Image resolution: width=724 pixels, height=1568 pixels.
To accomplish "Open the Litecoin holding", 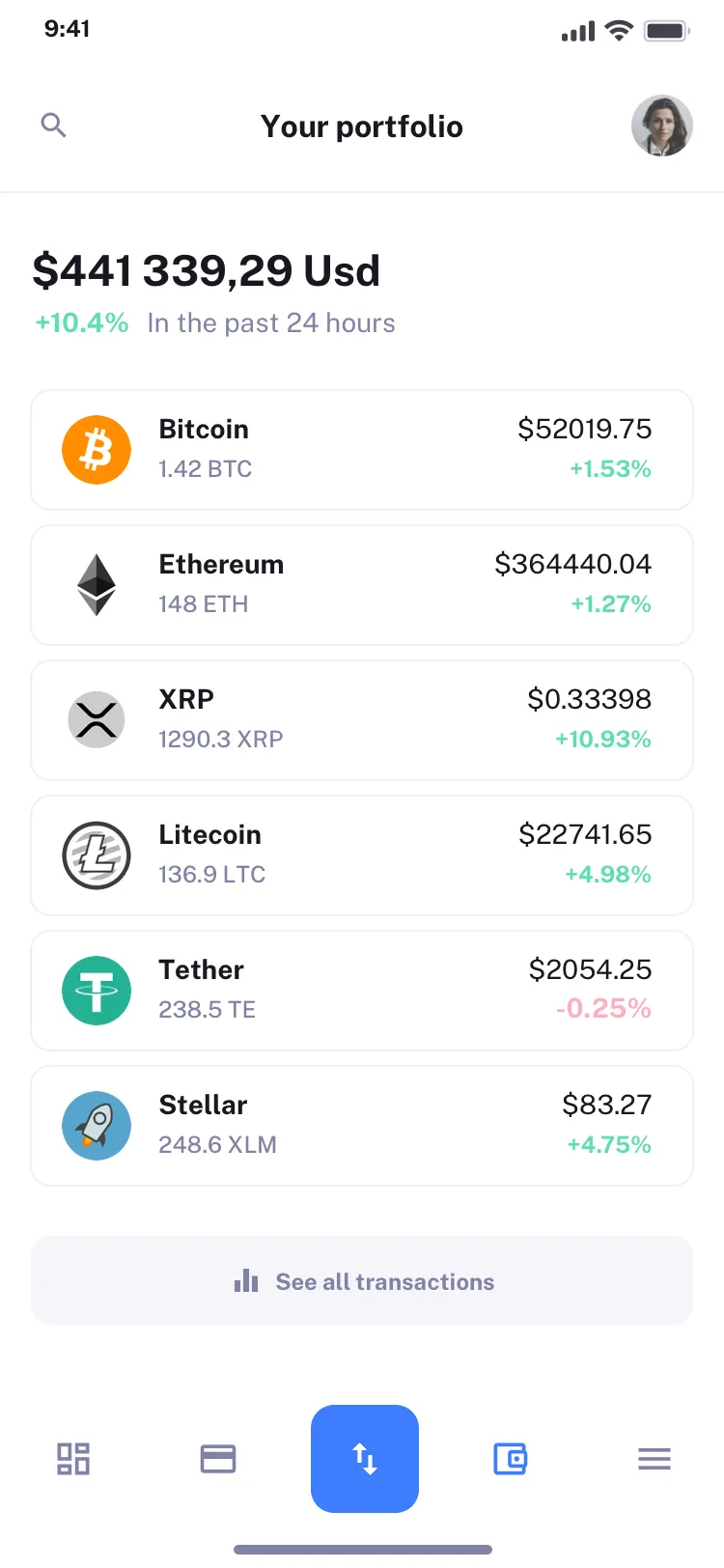I will click(x=362, y=855).
